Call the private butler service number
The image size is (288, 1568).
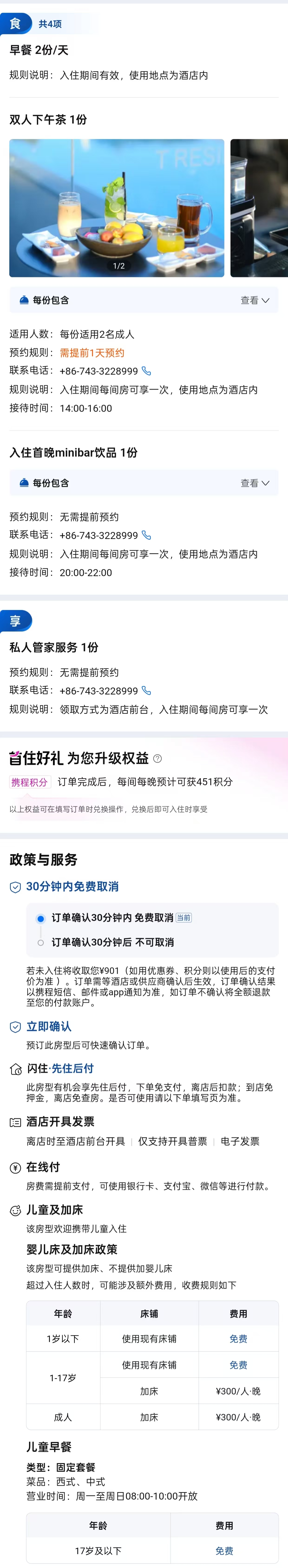(x=146, y=690)
